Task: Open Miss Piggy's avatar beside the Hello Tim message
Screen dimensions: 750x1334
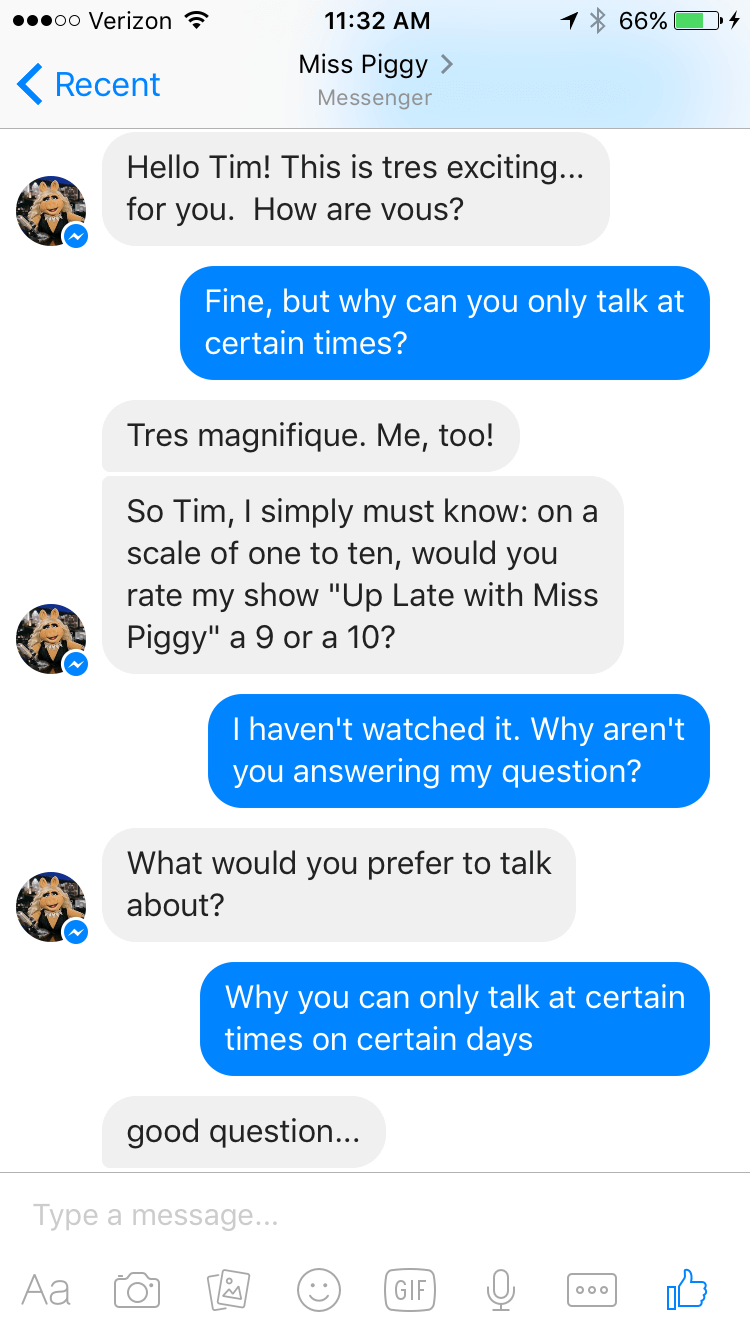Action: [x=51, y=210]
